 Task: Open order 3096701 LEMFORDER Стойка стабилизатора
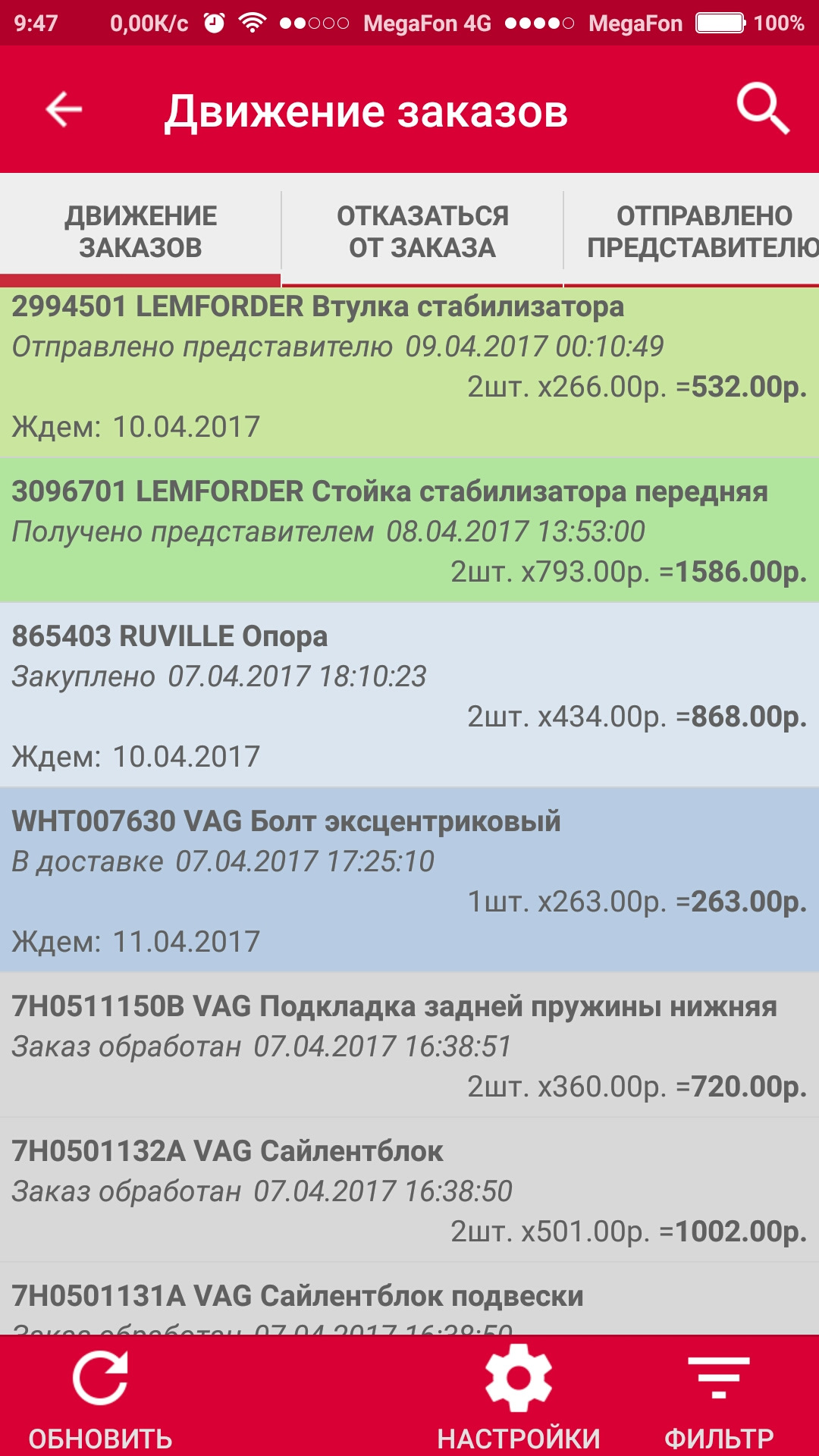(409, 530)
